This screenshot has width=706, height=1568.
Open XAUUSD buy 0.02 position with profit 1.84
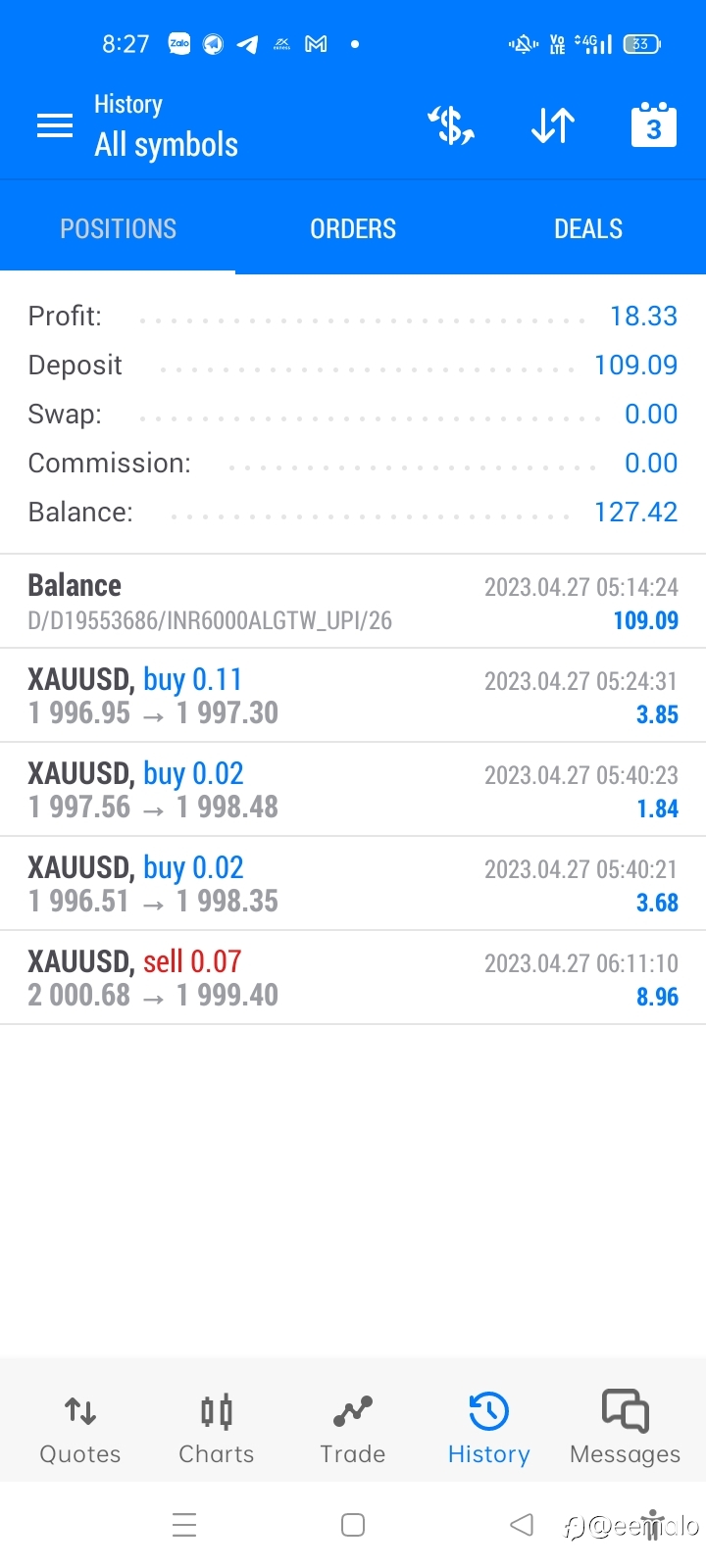(353, 790)
